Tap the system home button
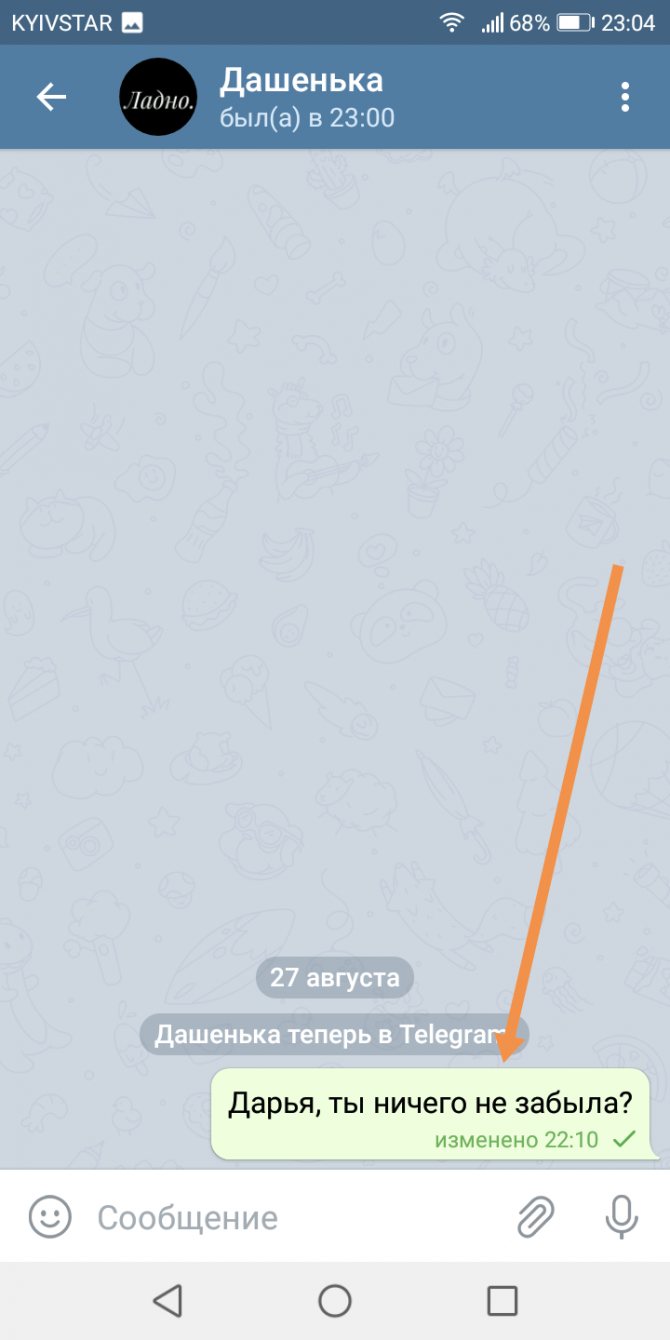The width and height of the screenshot is (670, 1340). pyautogui.click(x=335, y=1300)
